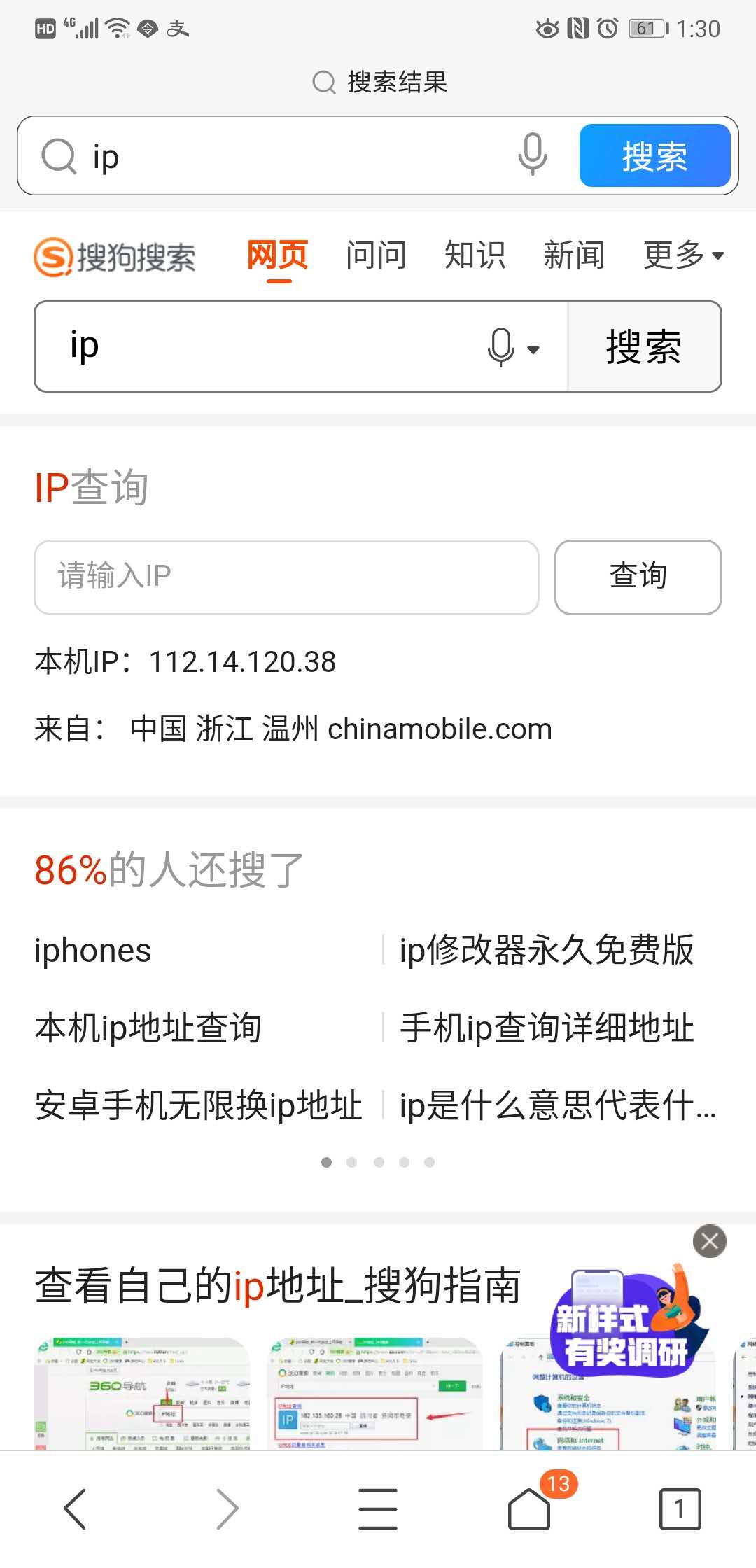Tap the microphone in the browser search bar

point(532,155)
